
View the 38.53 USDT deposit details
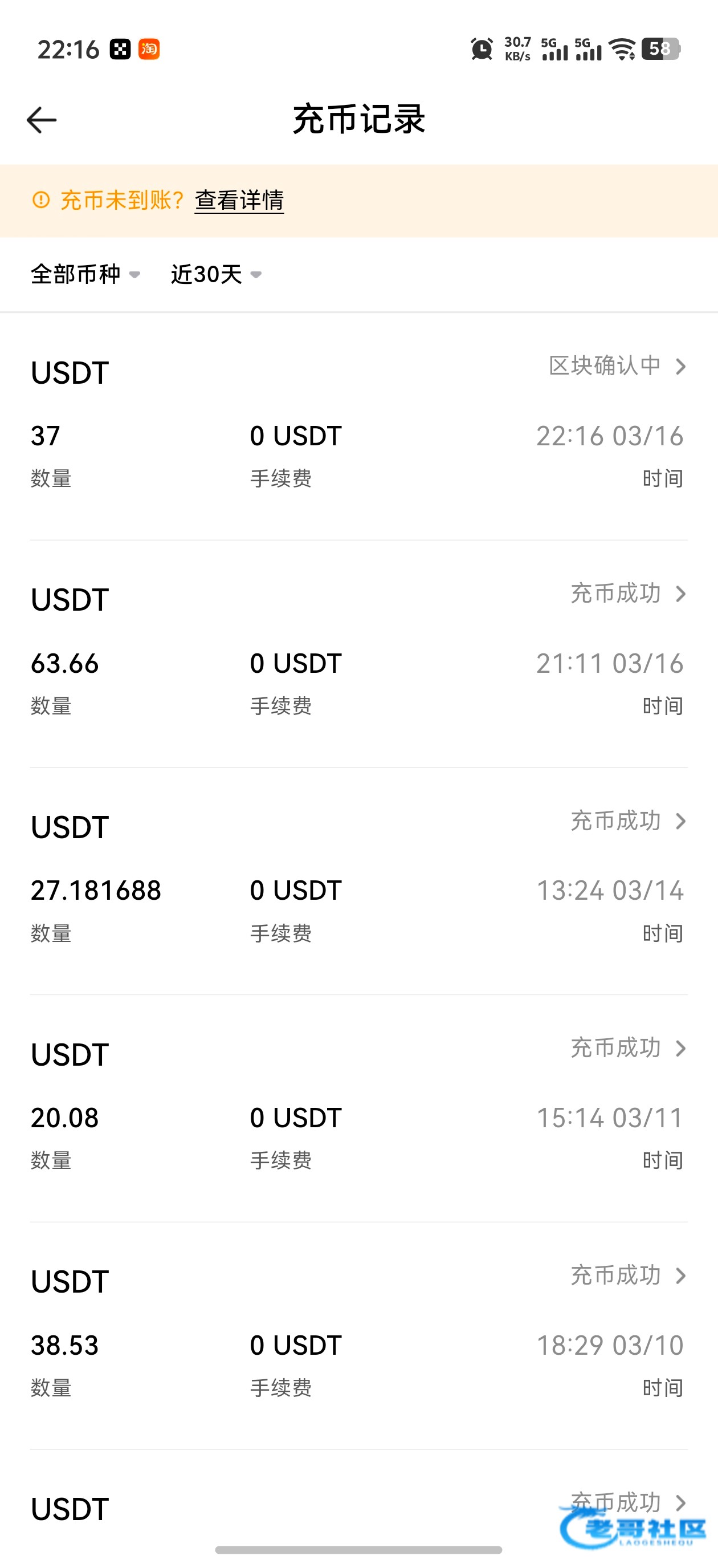coord(359,1335)
